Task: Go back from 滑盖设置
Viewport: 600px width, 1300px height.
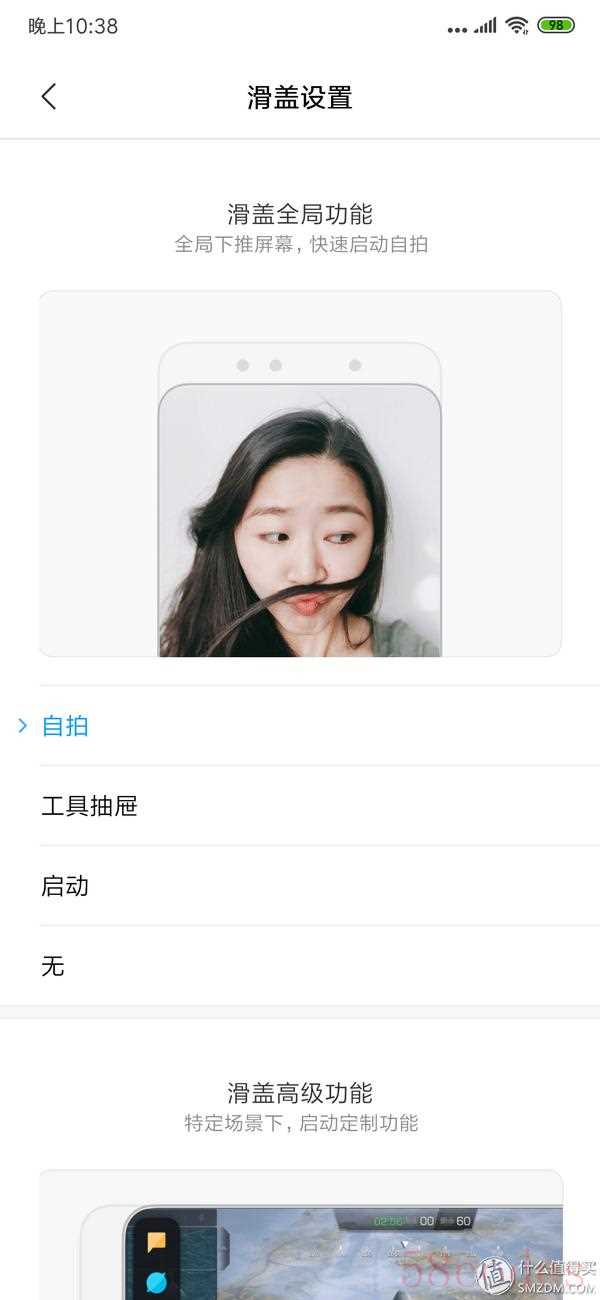Action: (x=49, y=97)
